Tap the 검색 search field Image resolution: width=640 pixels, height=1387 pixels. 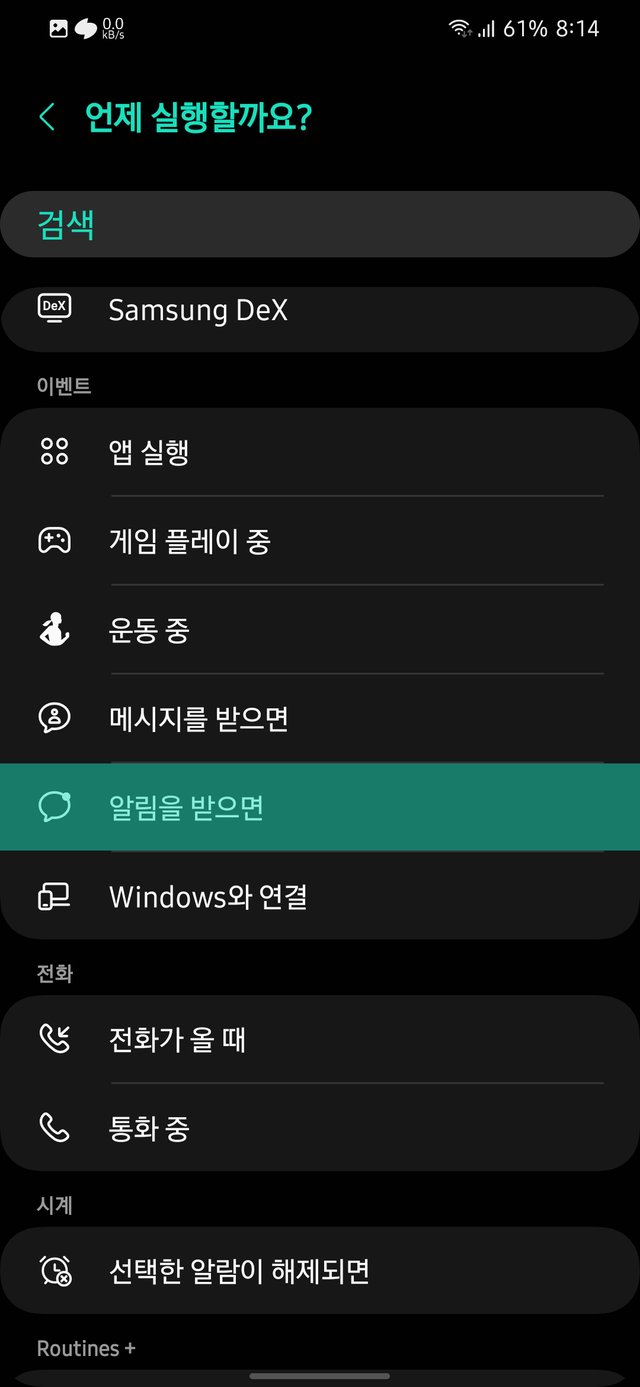tap(320, 224)
